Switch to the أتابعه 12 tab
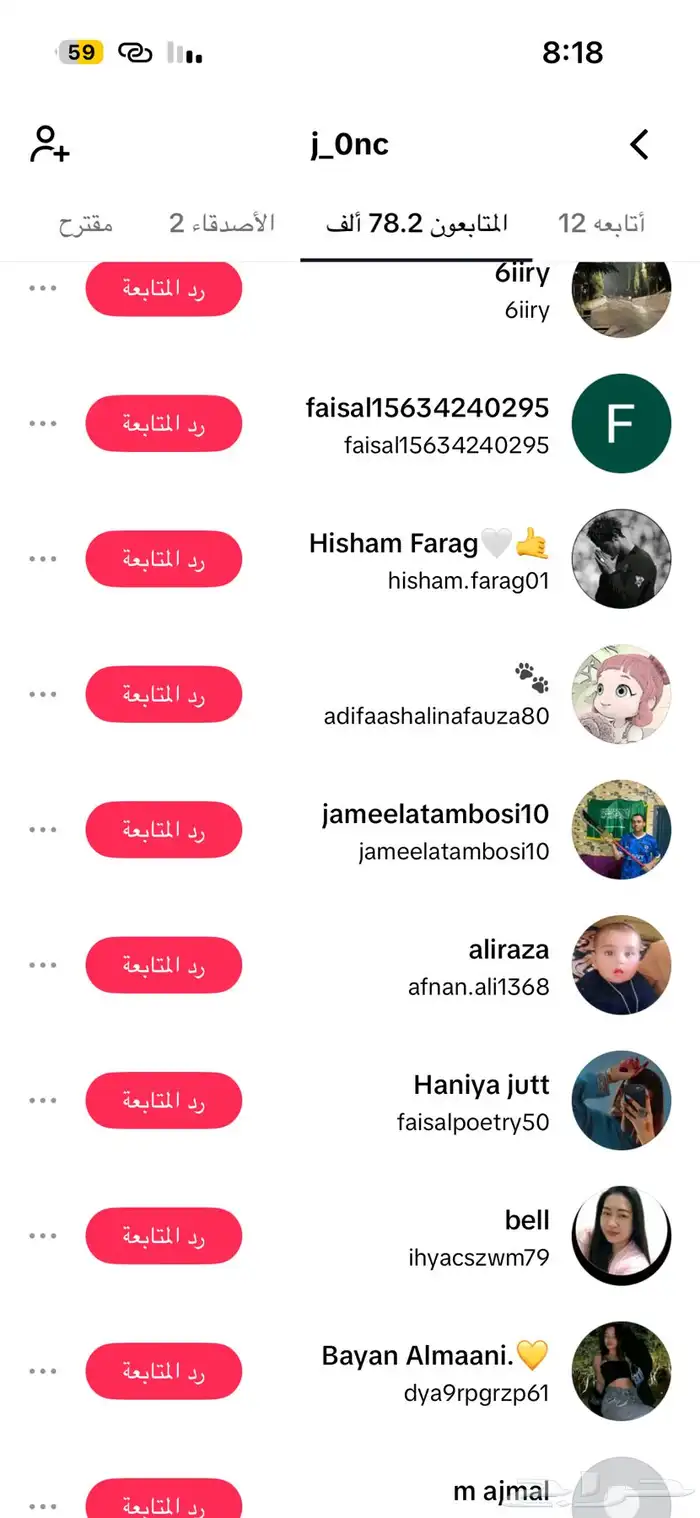700x1518 pixels. tap(601, 223)
